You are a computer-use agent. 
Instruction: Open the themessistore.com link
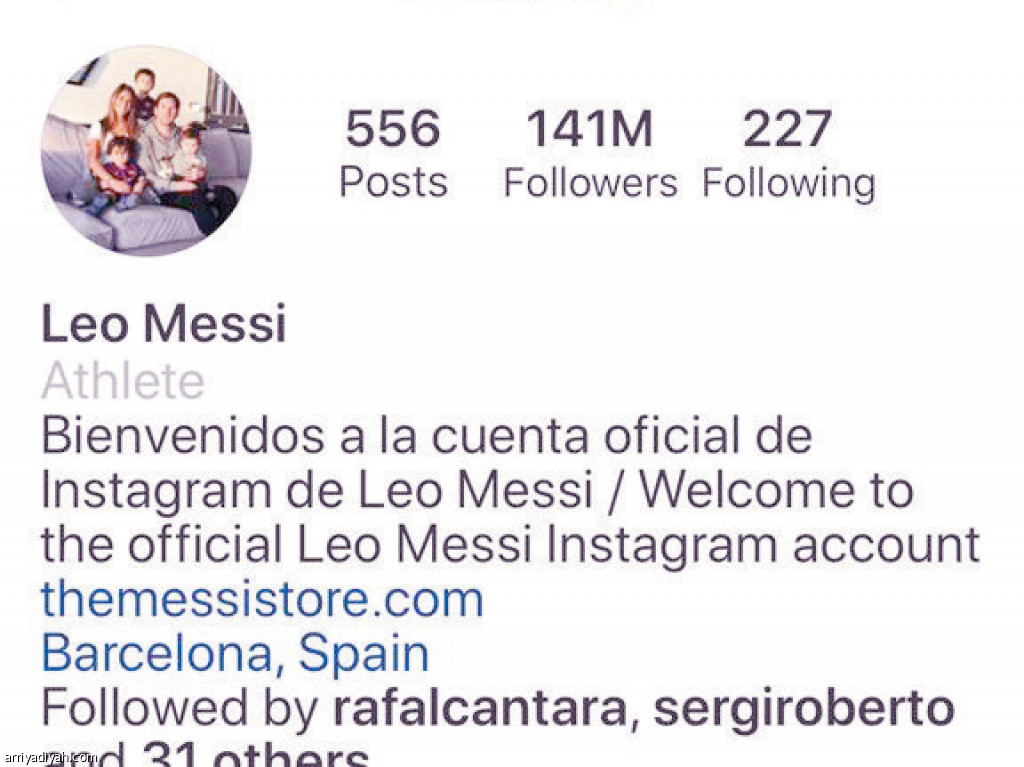[x=262, y=600]
